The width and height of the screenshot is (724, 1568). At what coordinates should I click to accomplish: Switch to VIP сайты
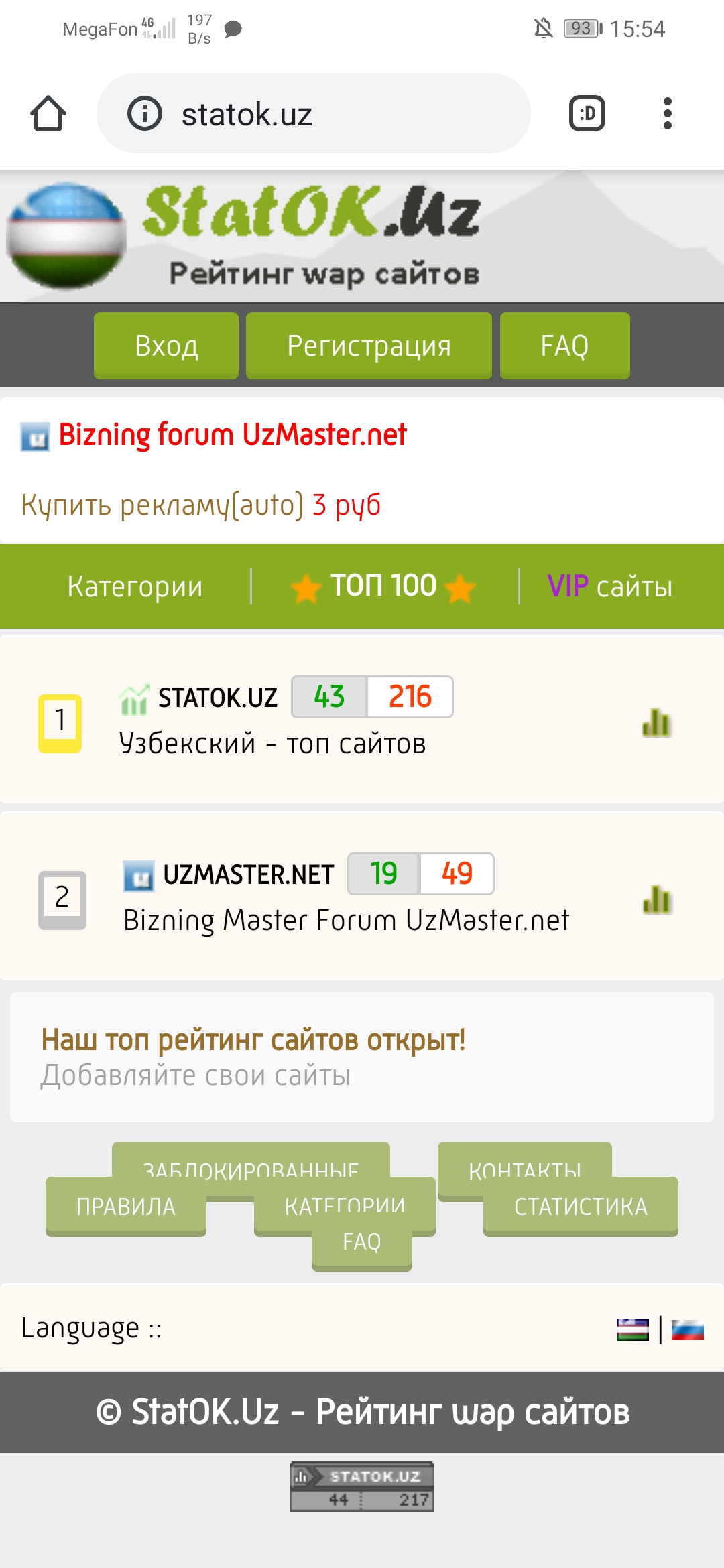pos(609,586)
